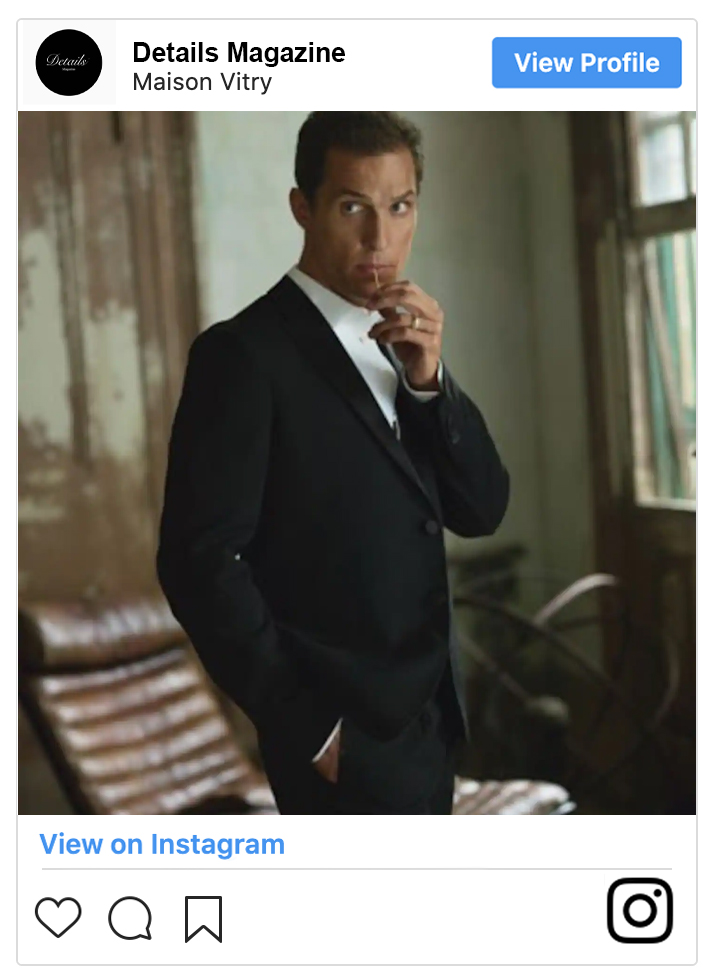Open the Details Magazine profile avatar
The height and width of the screenshot is (979, 714).
tap(68, 62)
